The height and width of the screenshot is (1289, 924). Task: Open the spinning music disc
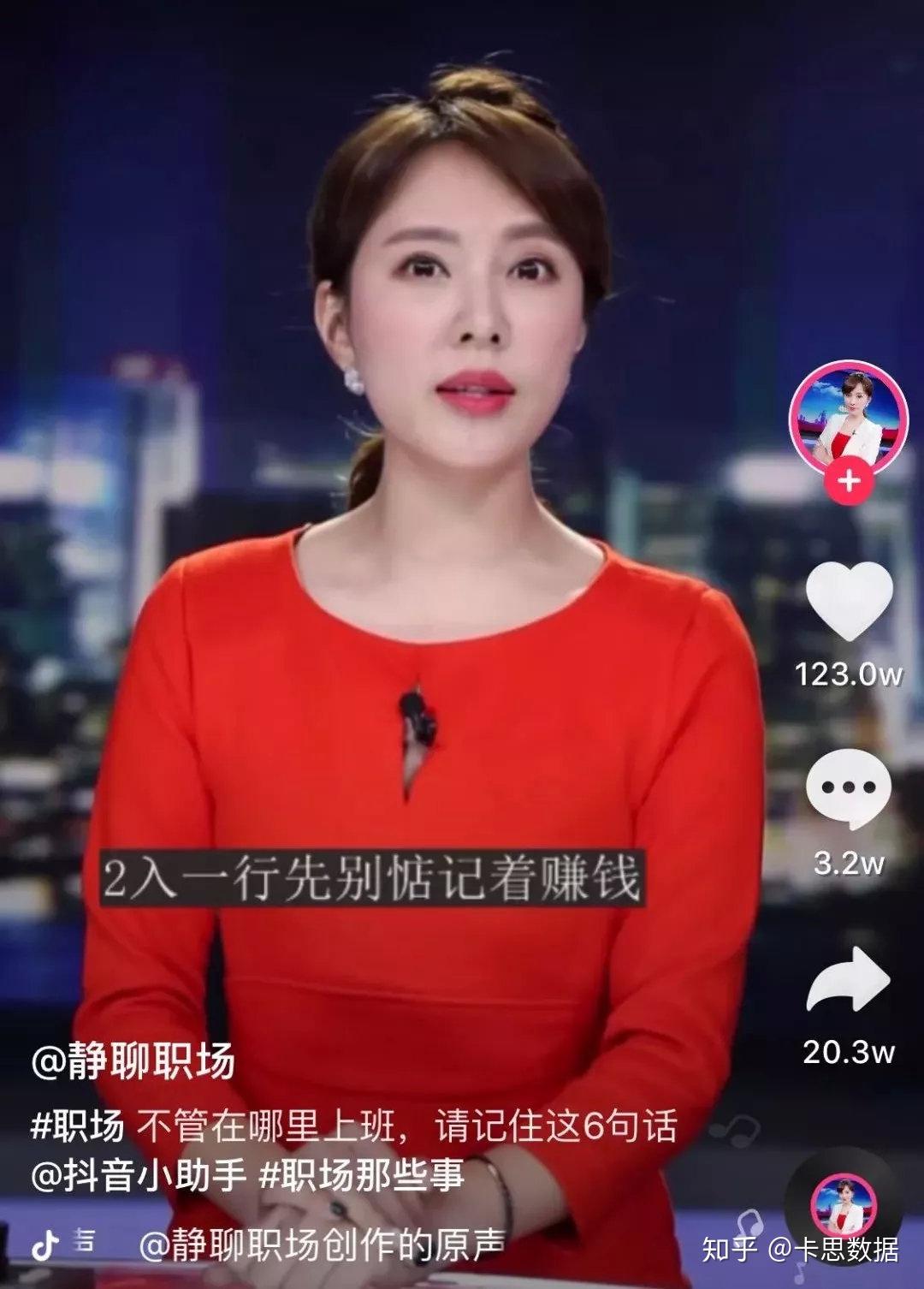pyautogui.click(x=843, y=1204)
